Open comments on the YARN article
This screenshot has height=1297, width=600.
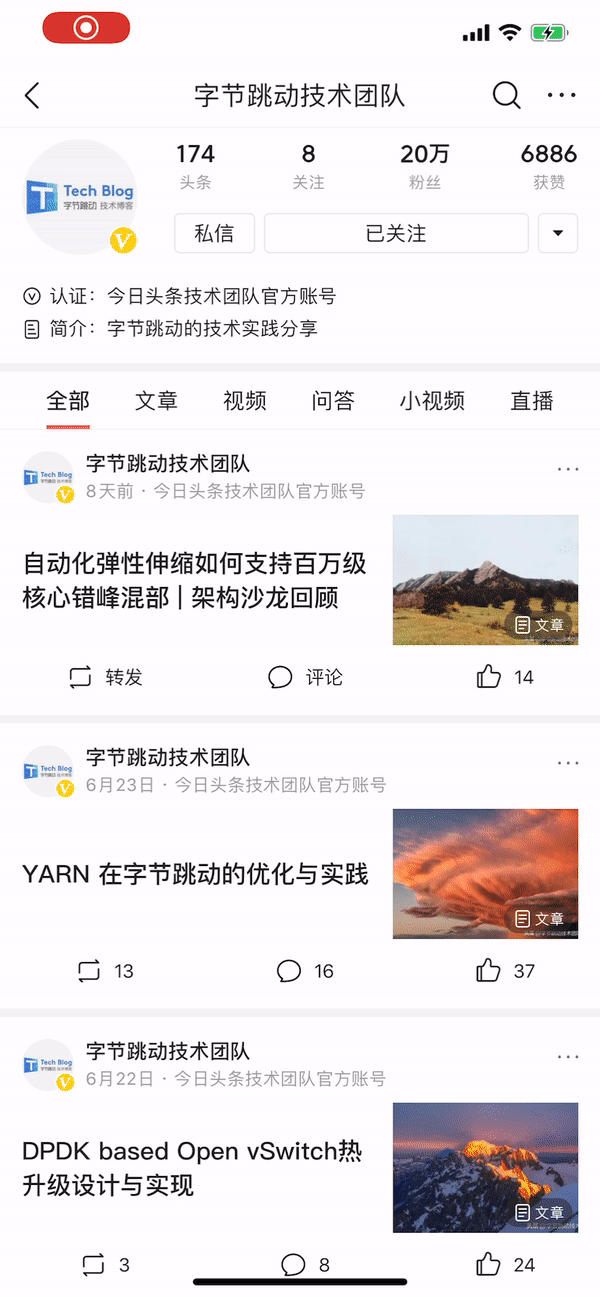point(305,971)
